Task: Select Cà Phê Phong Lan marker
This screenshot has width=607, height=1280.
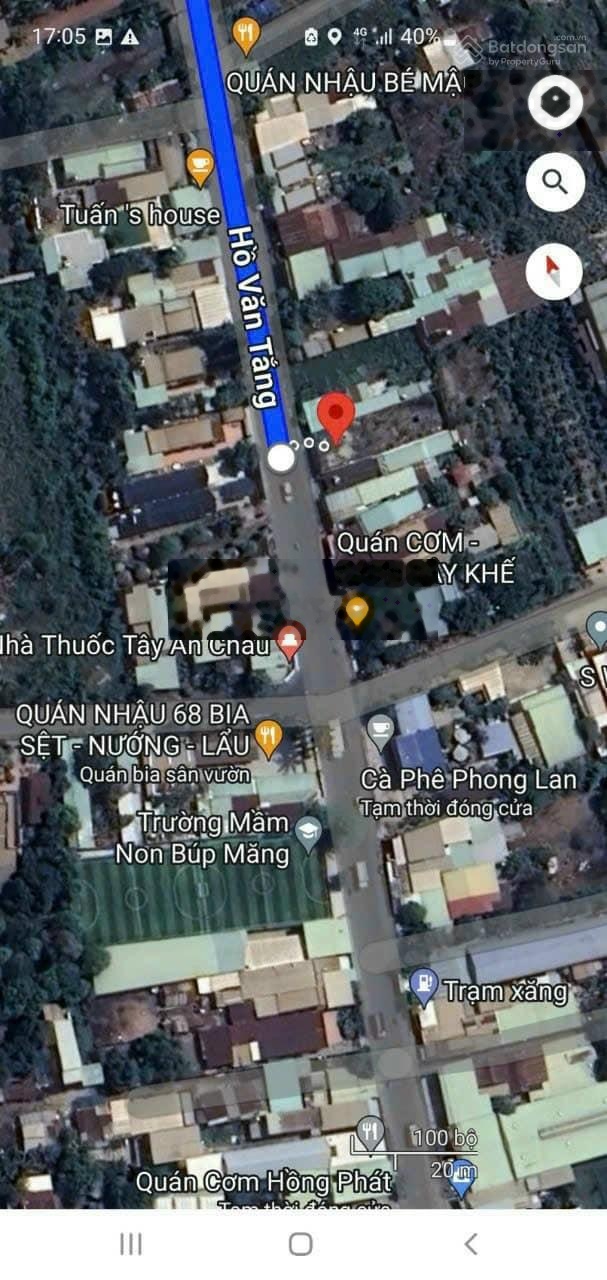Action: click(x=380, y=733)
